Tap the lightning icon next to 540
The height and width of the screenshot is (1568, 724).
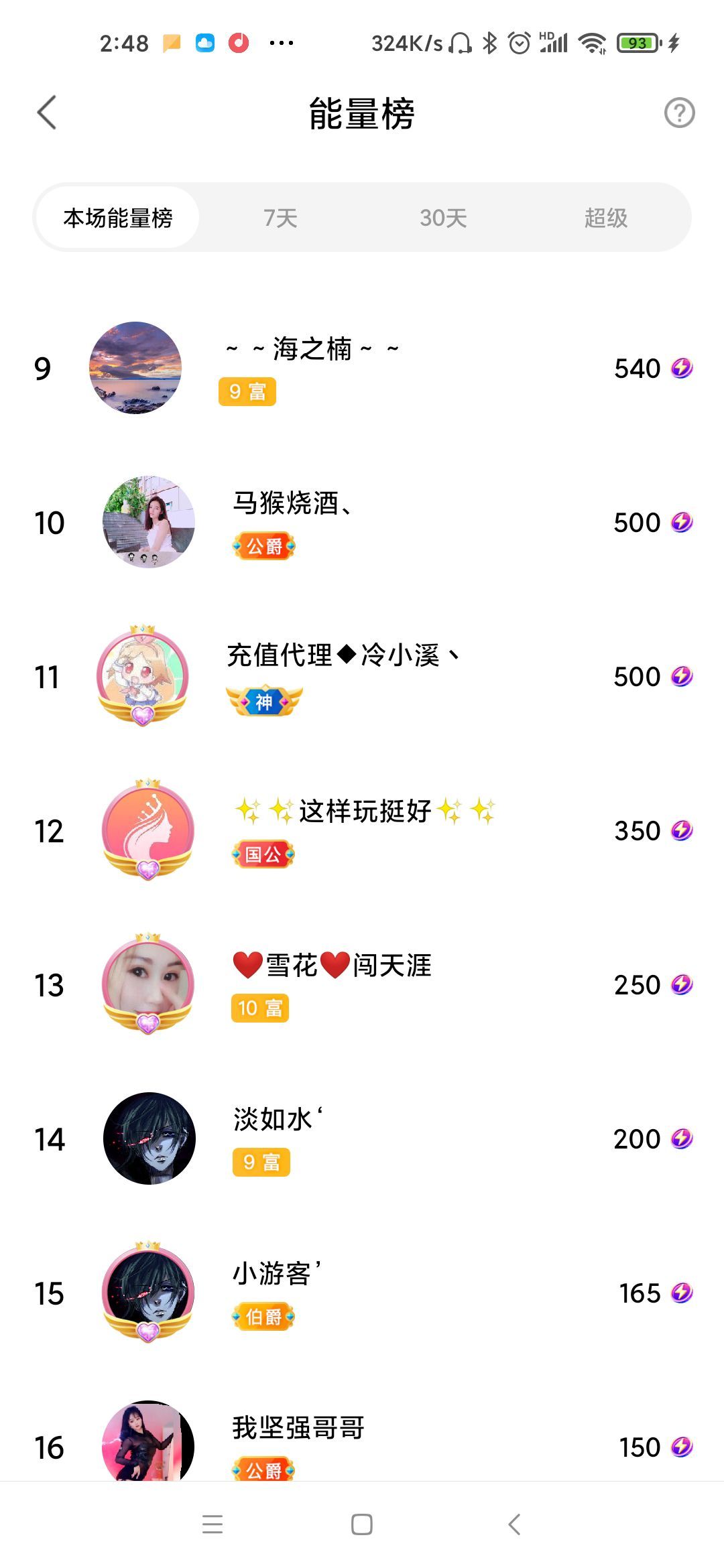point(682,369)
